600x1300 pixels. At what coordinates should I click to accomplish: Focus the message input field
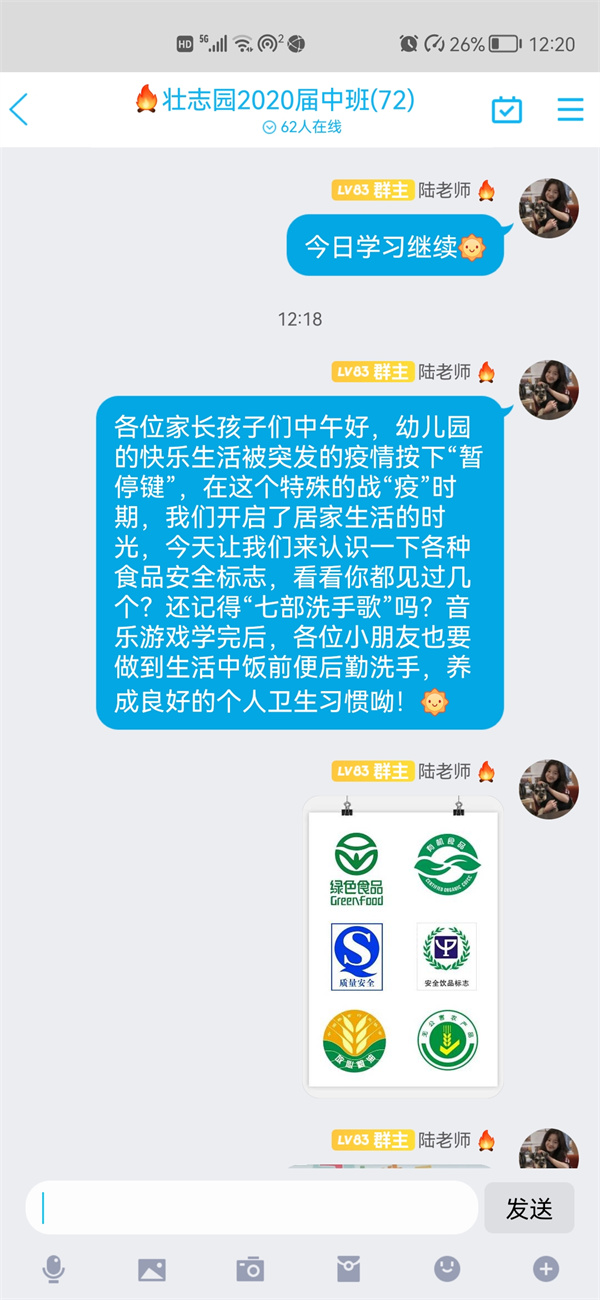click(x=252, y=1208)
